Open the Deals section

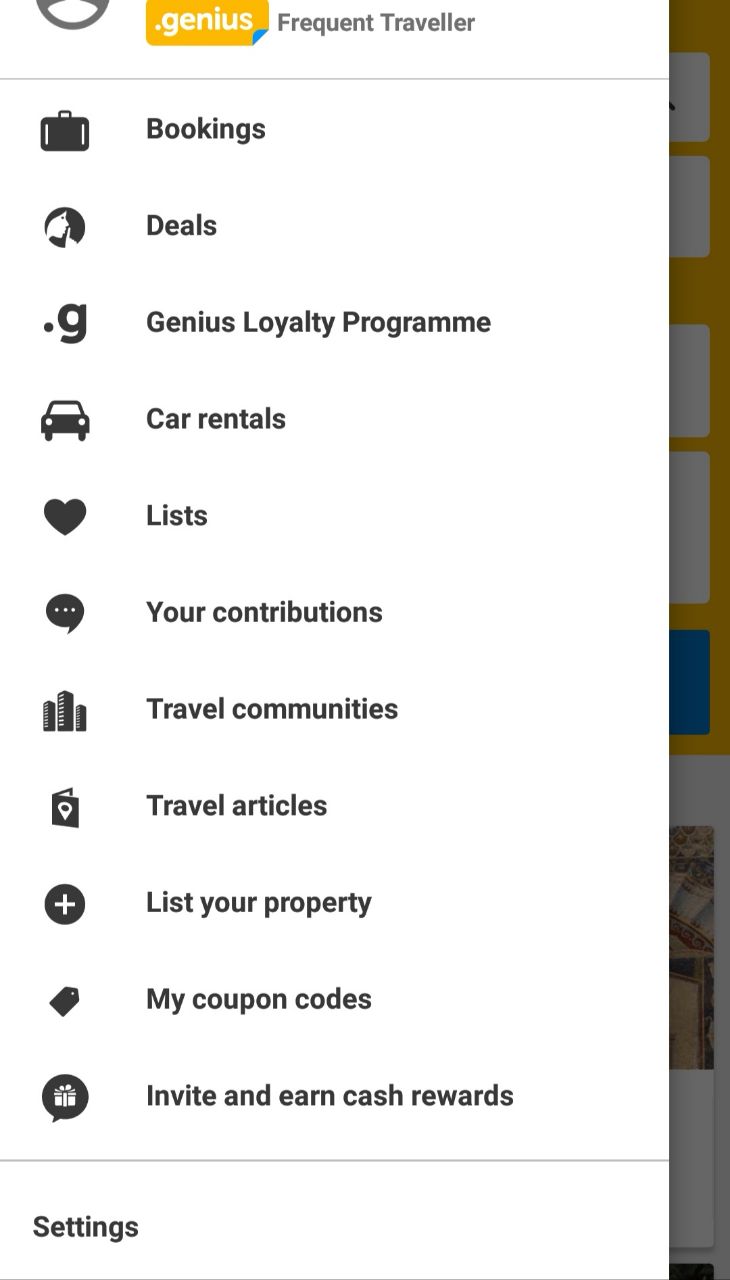tap(334, 226)
